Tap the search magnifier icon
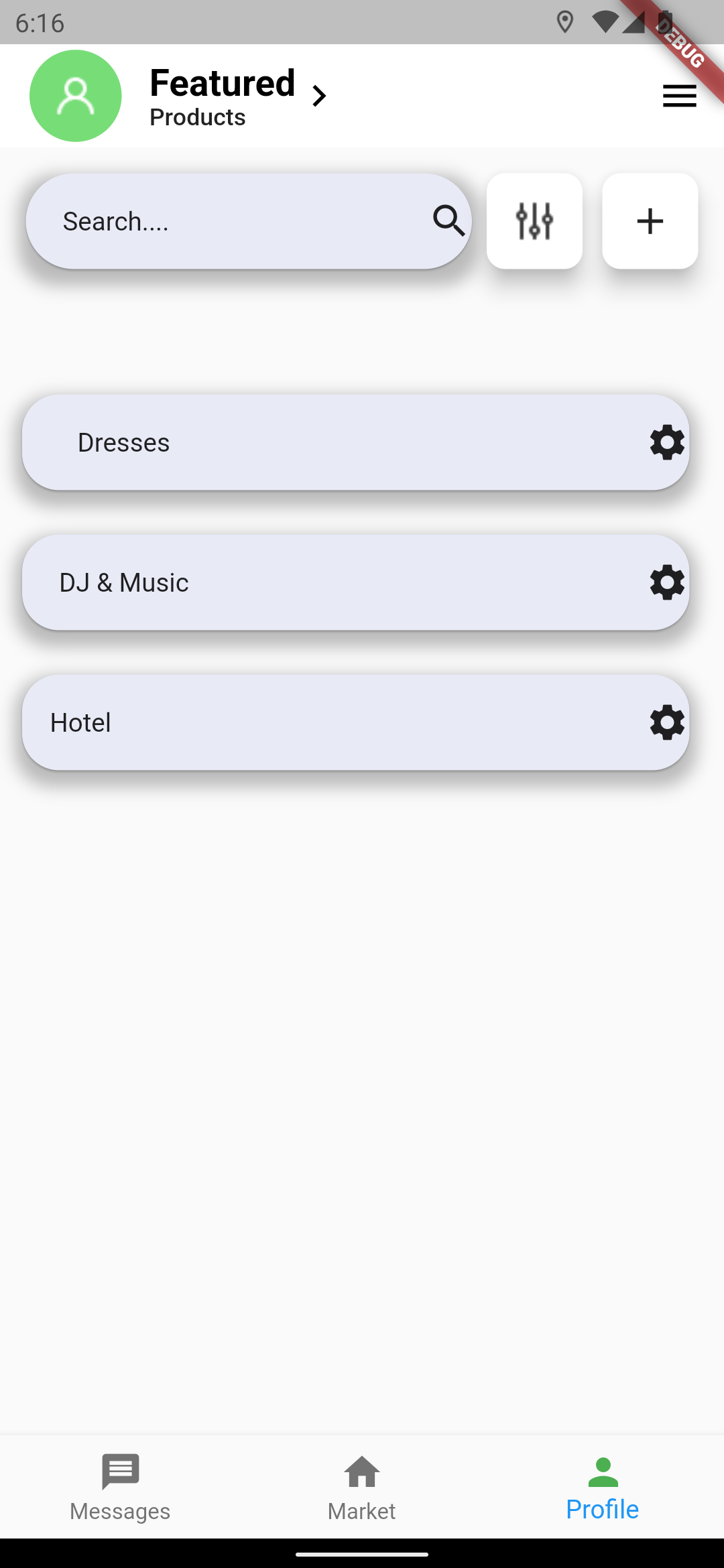724x1568 pixels. 448,221
